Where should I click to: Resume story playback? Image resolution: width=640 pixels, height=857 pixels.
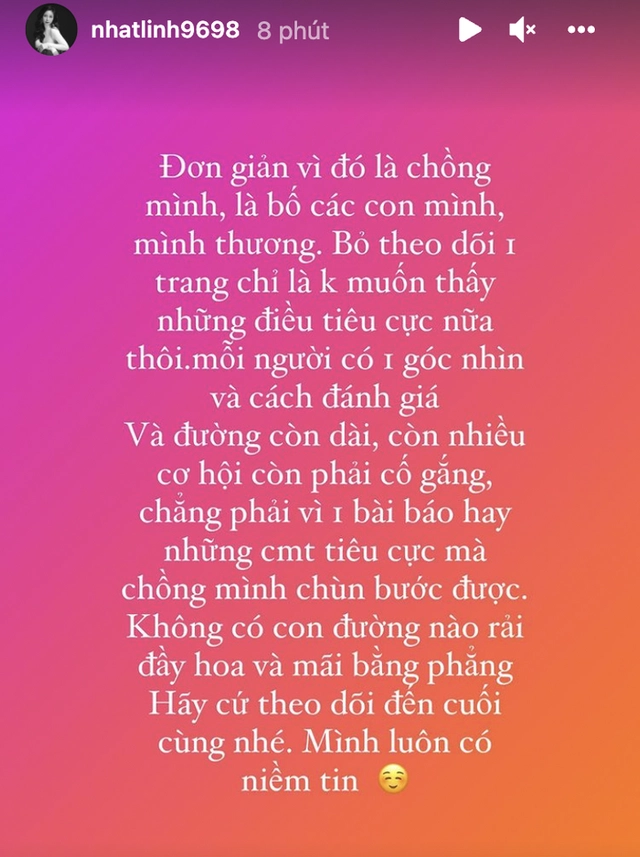469,31
